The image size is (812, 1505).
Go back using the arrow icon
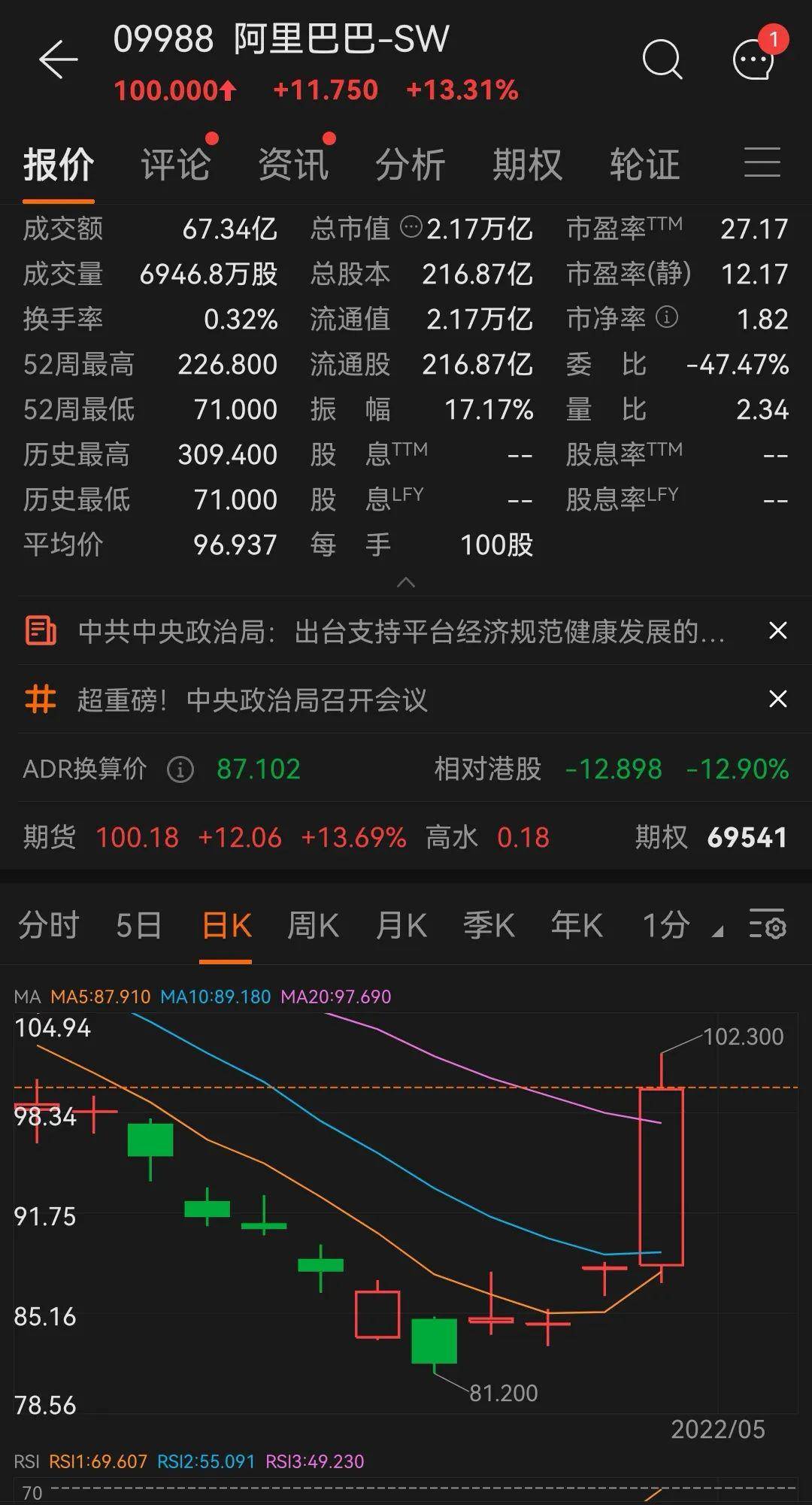[x=59, y=60]
